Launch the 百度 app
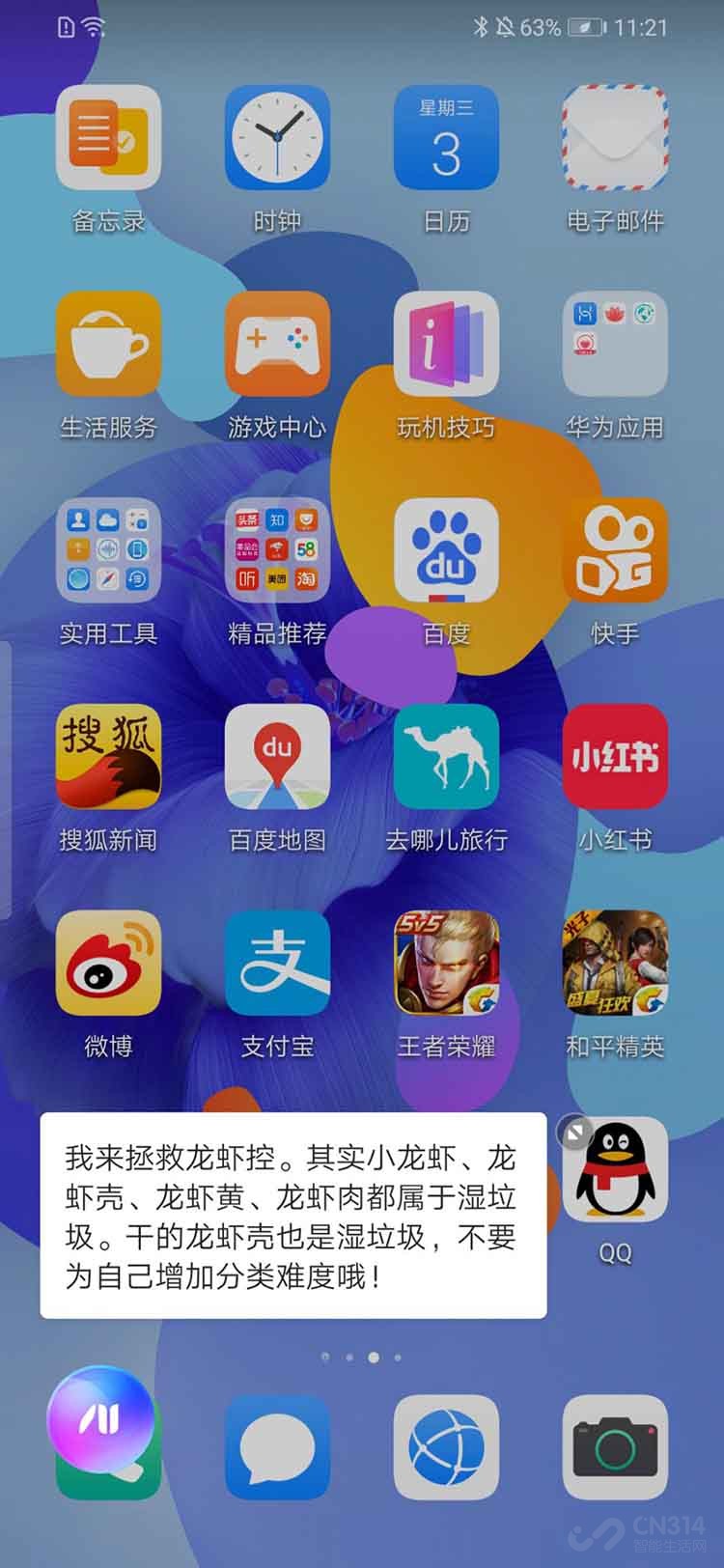724x1568 pixels. pyautogui.click(x=446, y=551)
